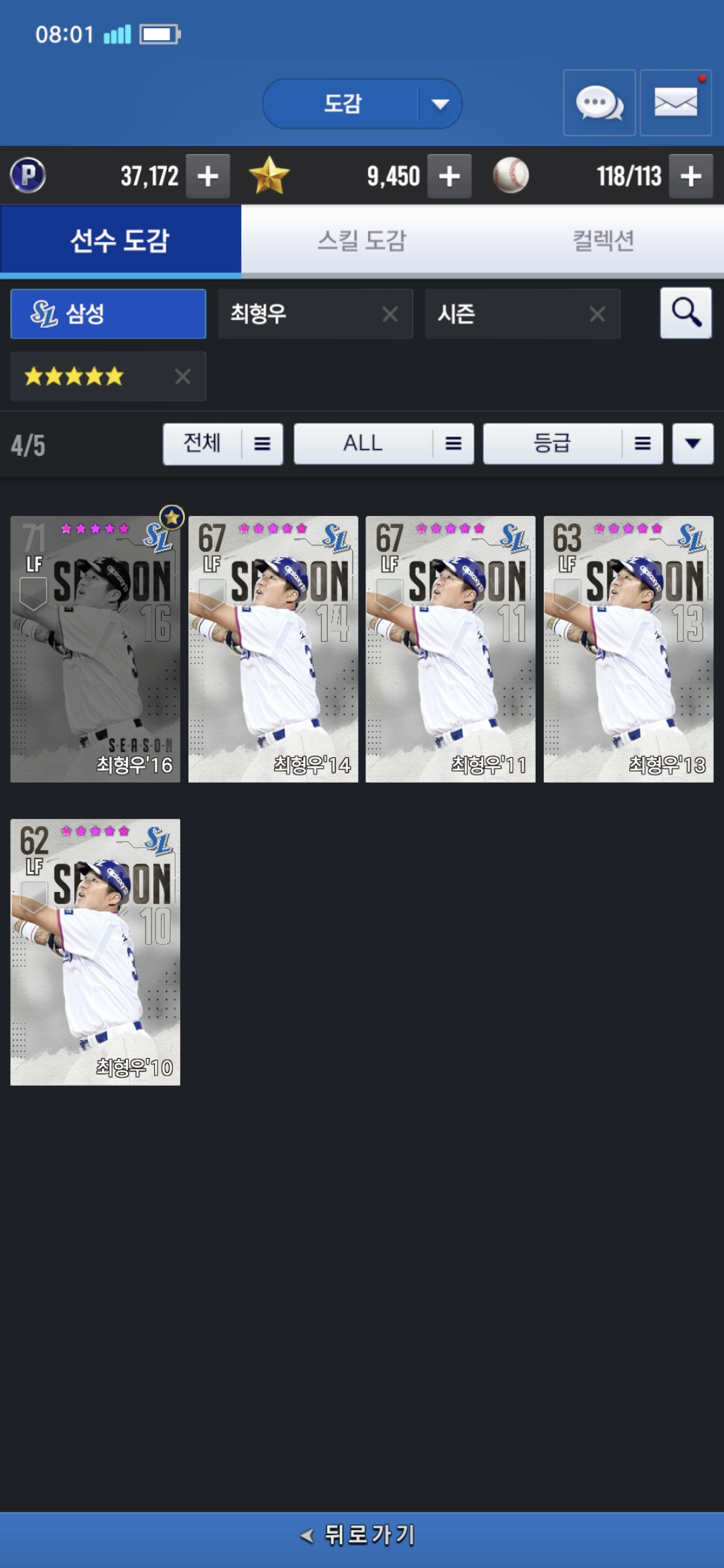
Task: Clear the five-star grade filter
Action: coord(182,377)
